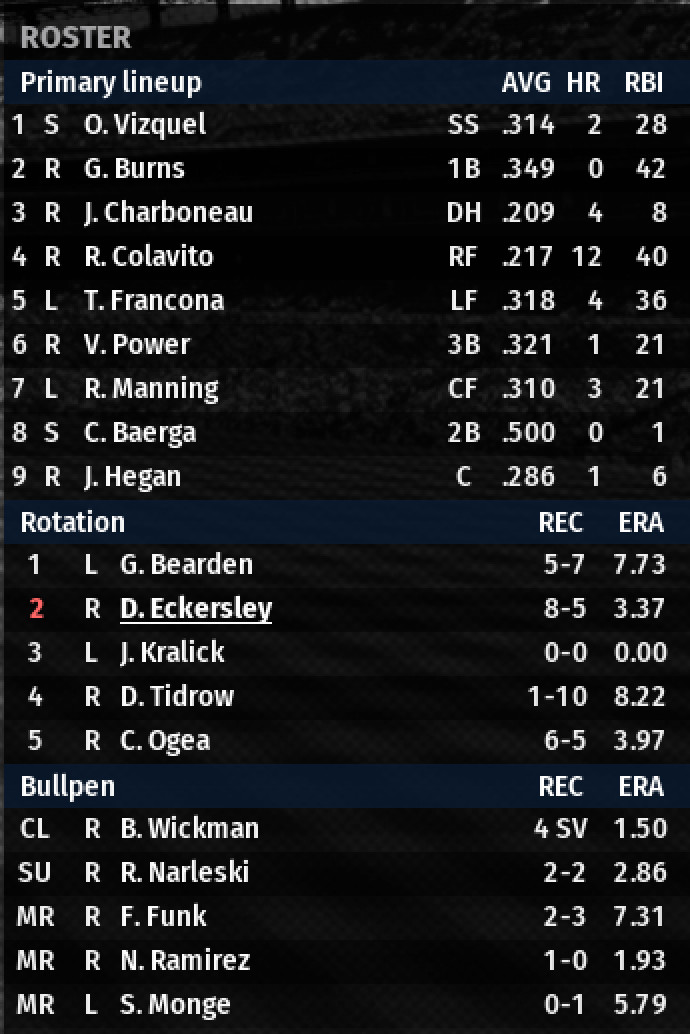Open N. Ramirez's player profile
Image resolution: width=690 pixels, height=1034 pixels.
(185, 960)
